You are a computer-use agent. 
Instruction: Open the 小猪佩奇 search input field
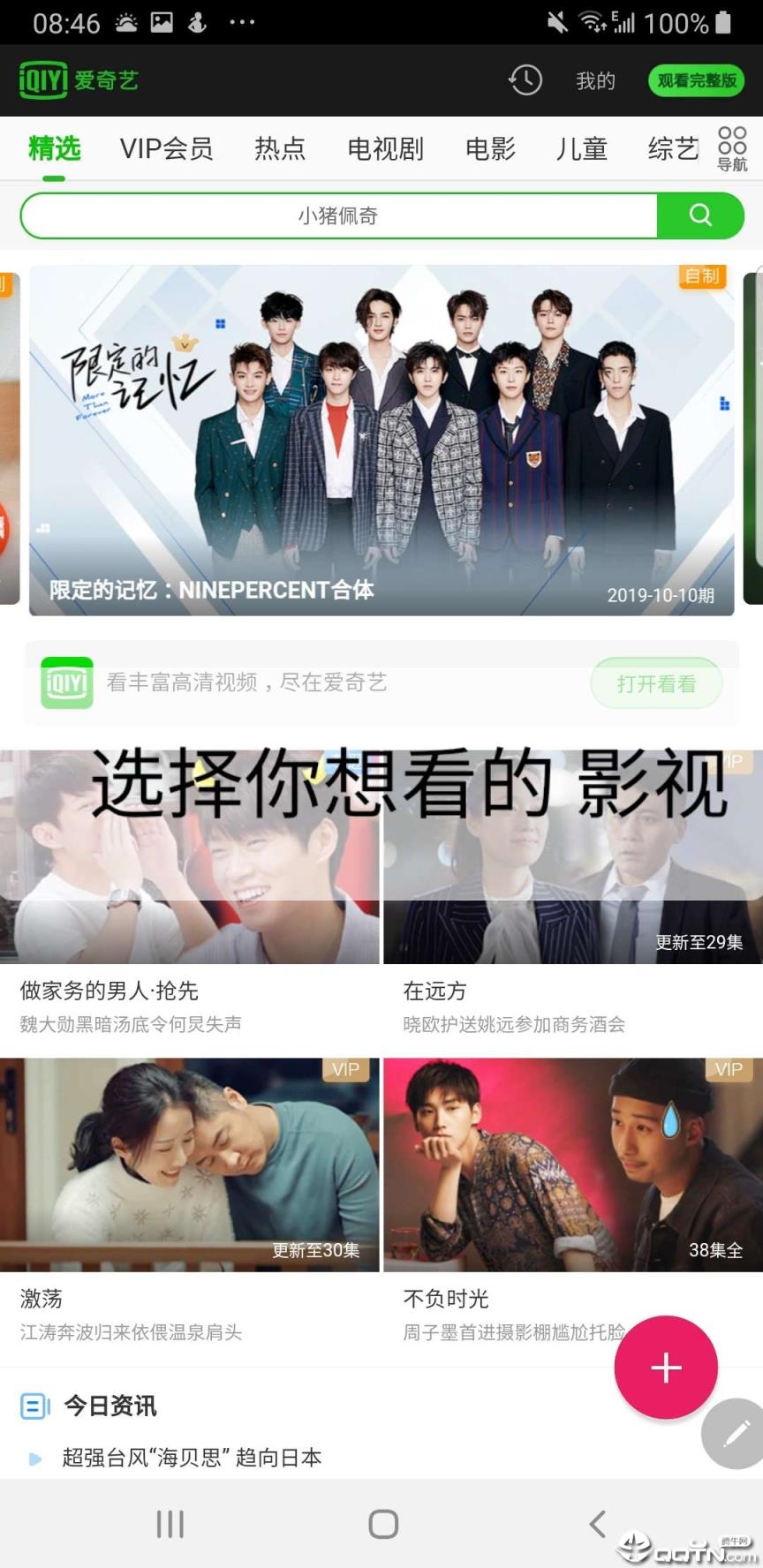[338, 215]
